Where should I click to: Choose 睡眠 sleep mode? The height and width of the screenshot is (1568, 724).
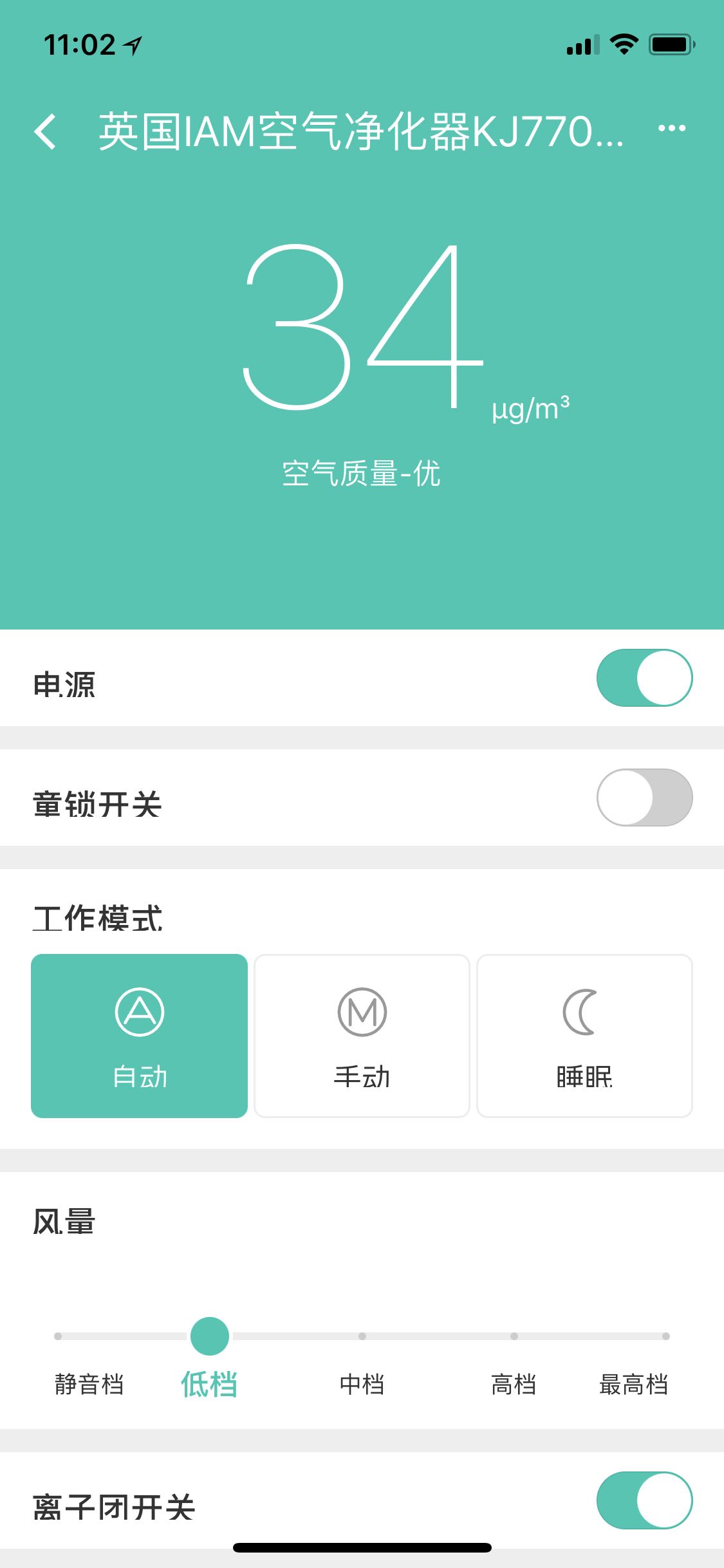click(x=584, y=1036)
